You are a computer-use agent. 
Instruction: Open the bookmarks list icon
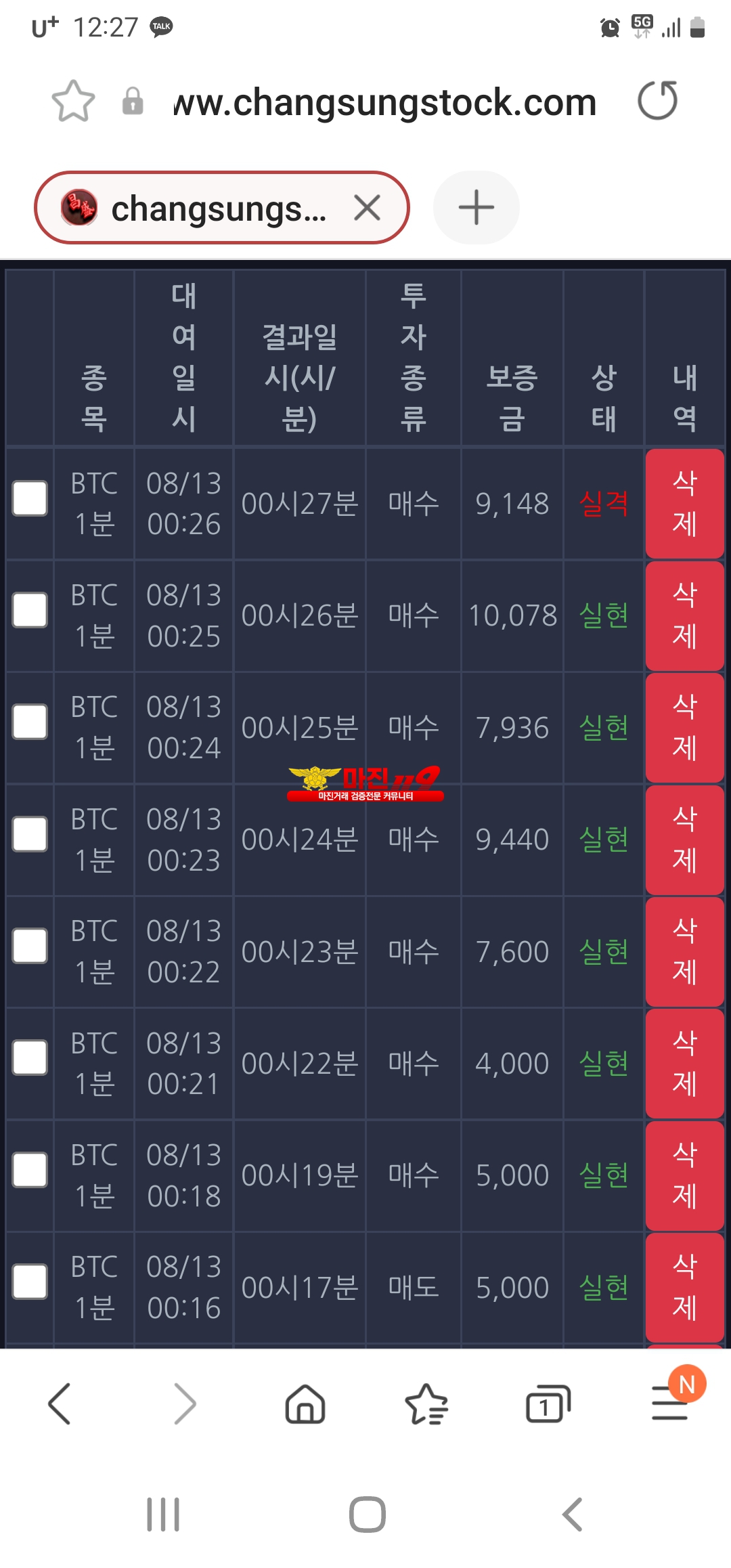click(426, 1404)
